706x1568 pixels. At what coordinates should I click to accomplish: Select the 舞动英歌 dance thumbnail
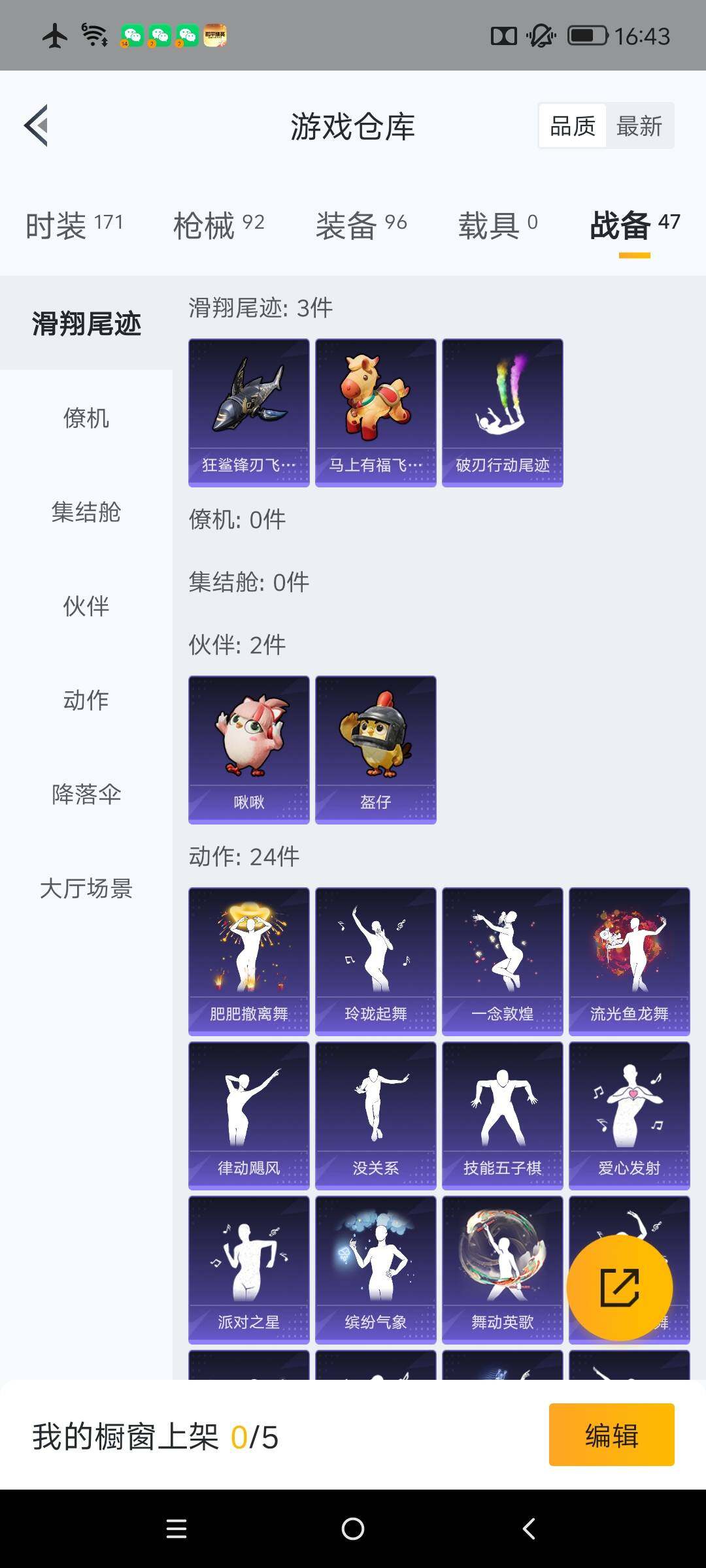pyautogui.click(x=502, y=1269)
